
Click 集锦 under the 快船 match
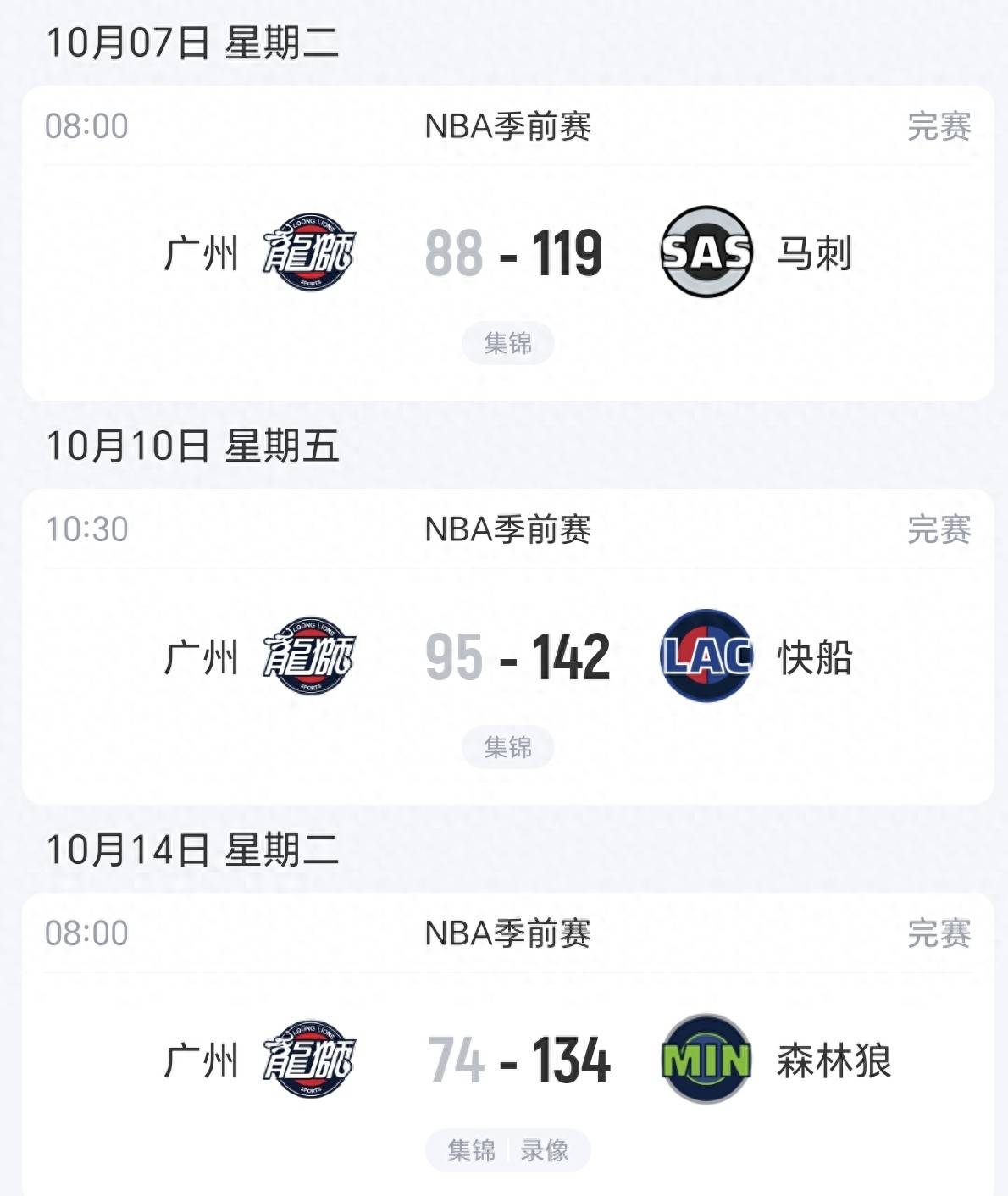508,747
